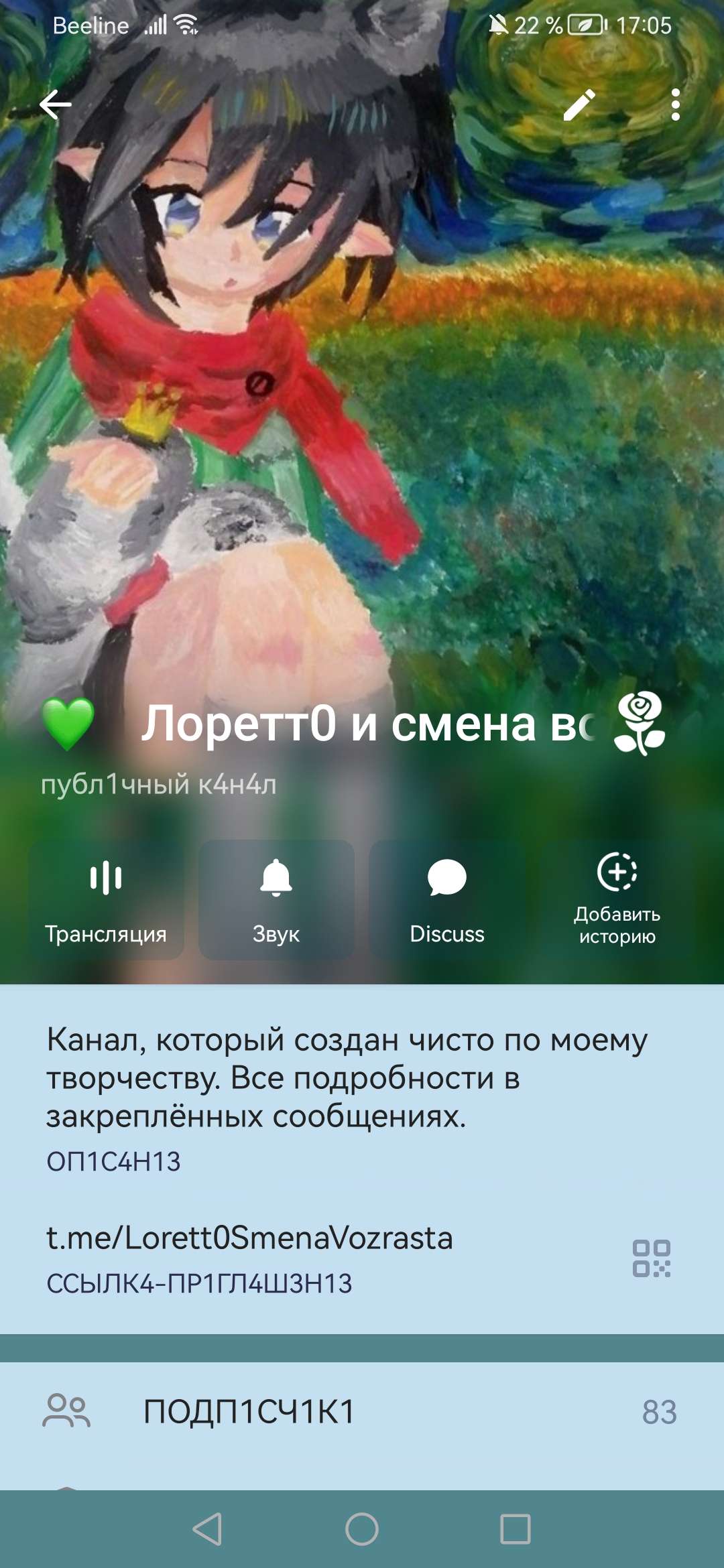Go back using the top arrow
724x1568 pixels.
(56, 105)
